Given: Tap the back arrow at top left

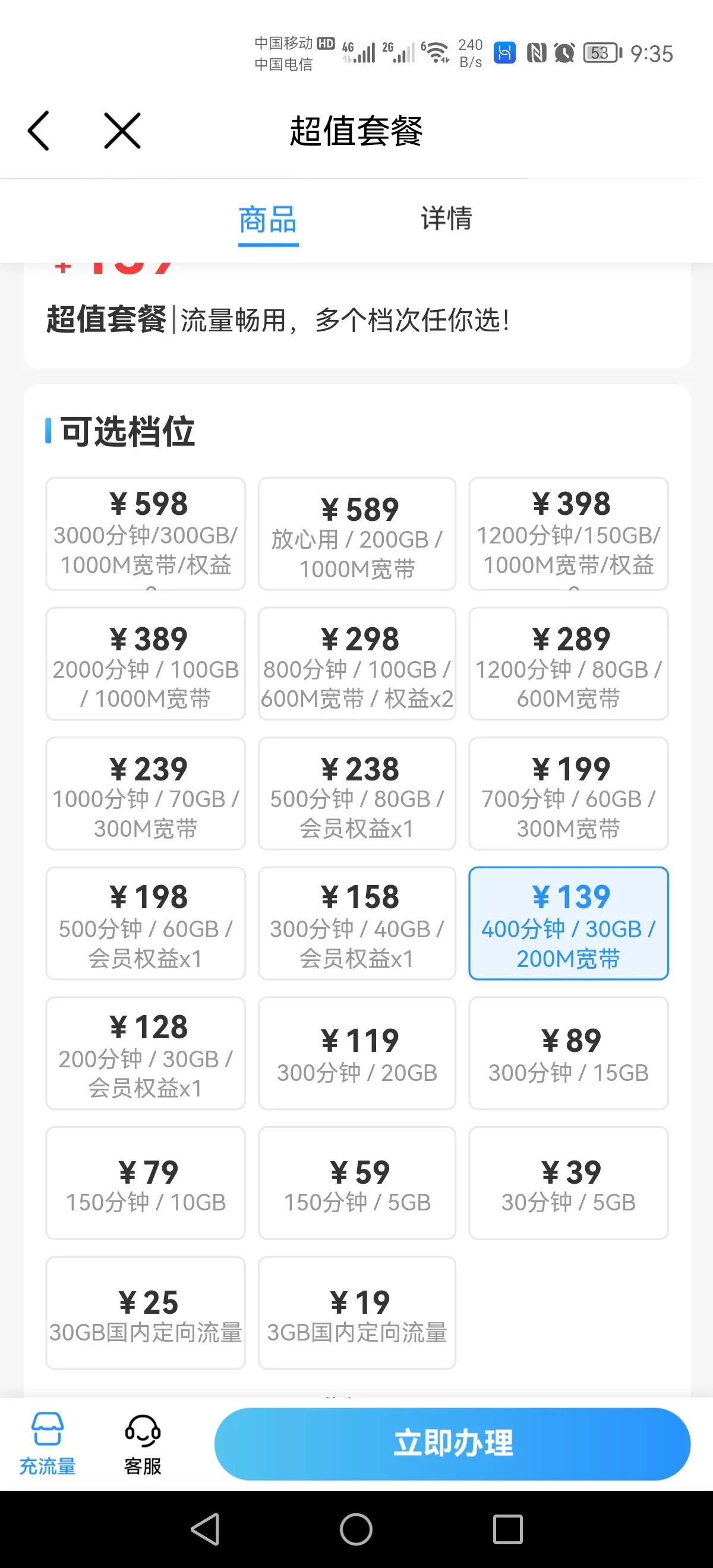Looking at the screenshot, I should (39, 129).
